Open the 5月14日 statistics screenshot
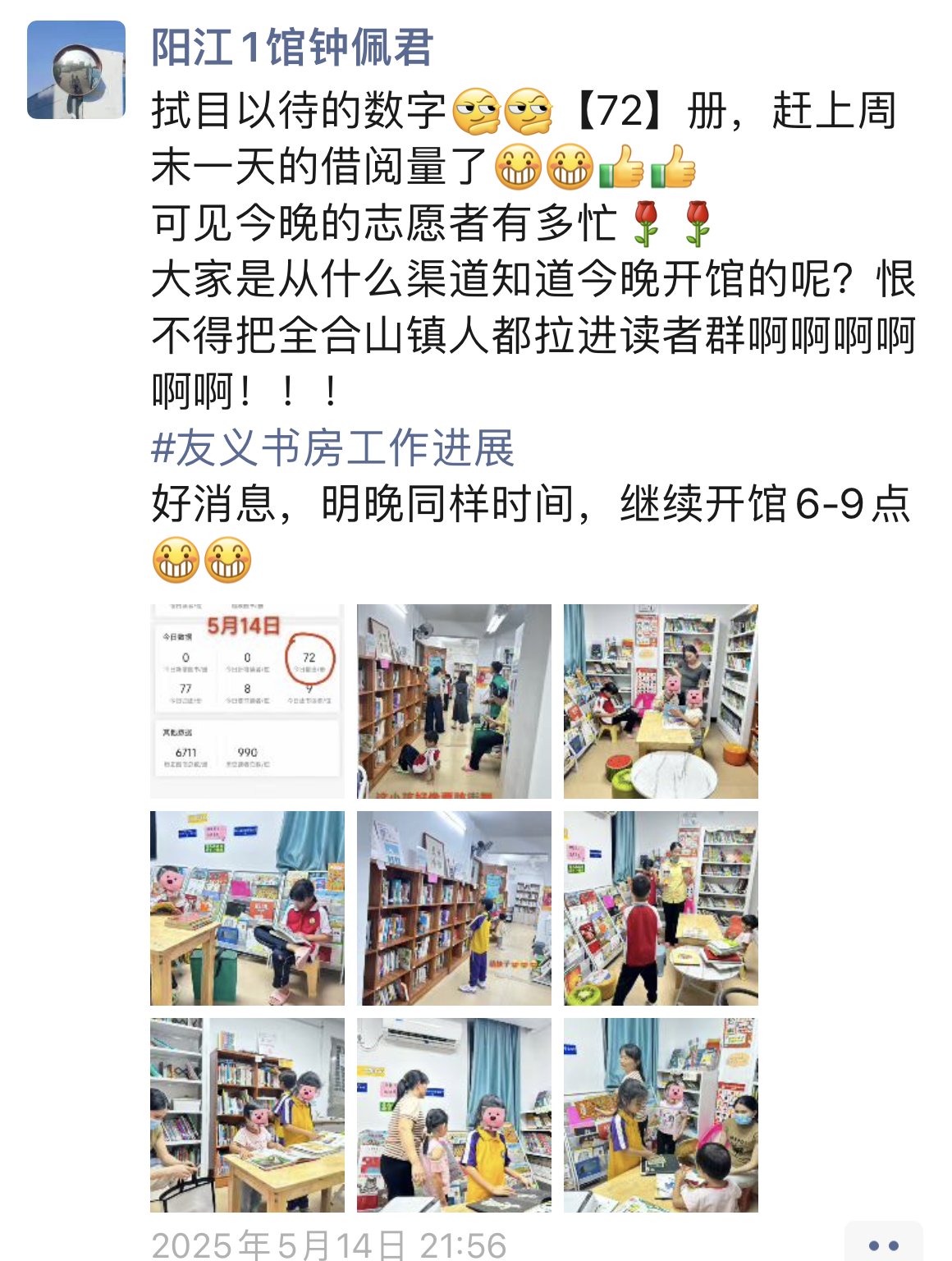Viewport: 952px width, 1261px height. [247, 701]
